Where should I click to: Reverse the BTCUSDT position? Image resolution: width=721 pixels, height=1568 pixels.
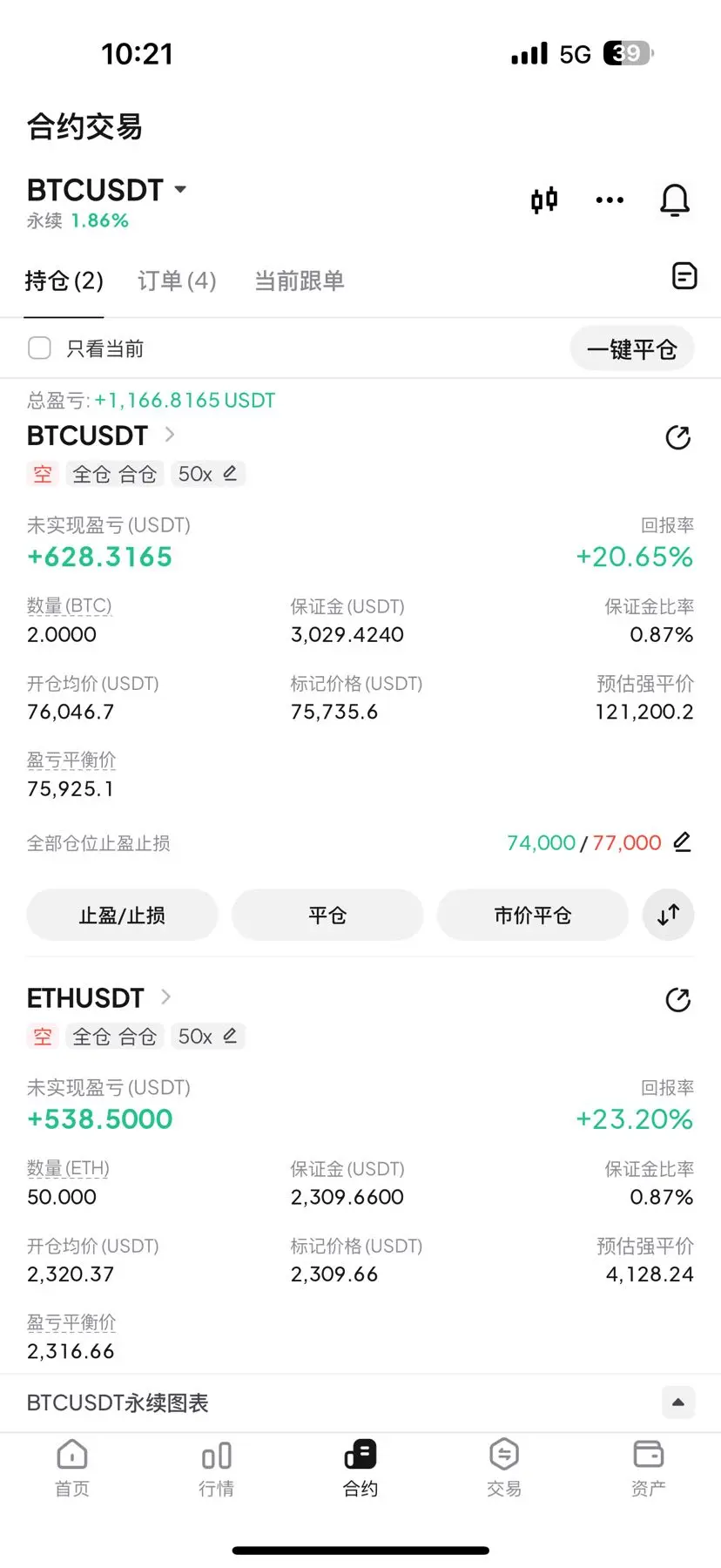point(668,916)
